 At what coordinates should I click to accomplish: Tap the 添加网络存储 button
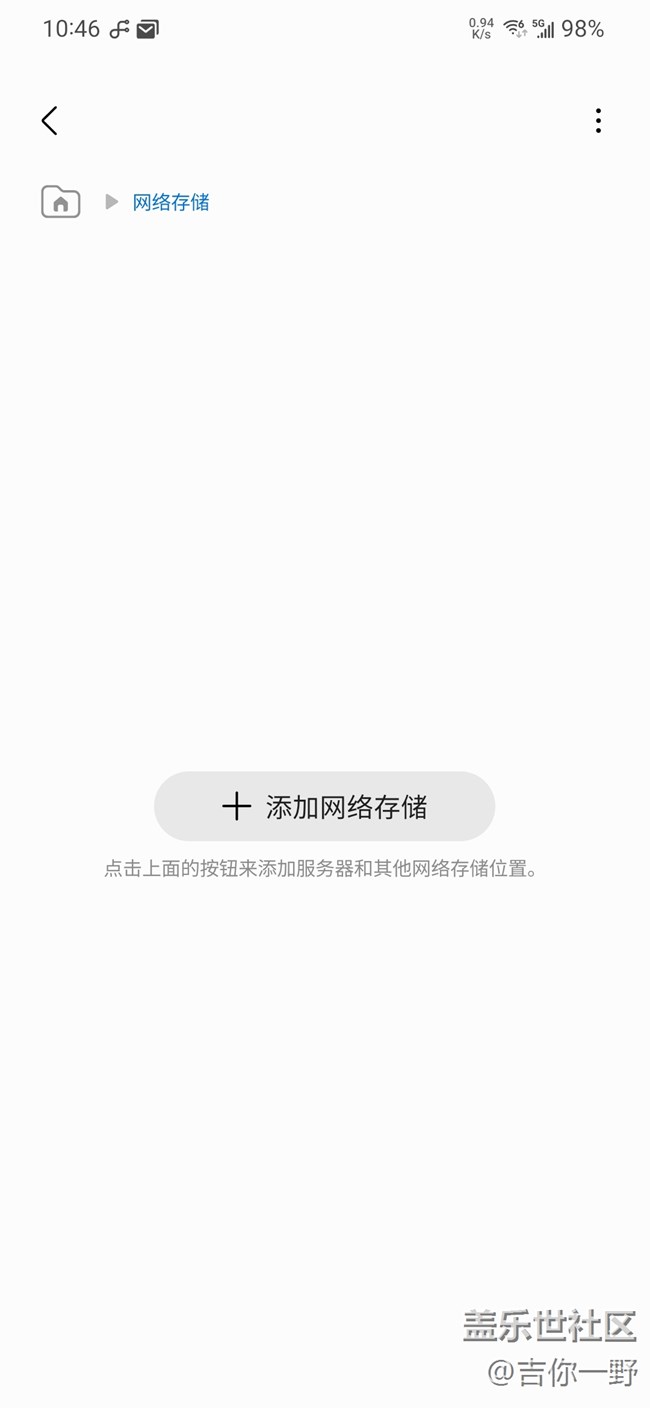[x=324, y=806]
